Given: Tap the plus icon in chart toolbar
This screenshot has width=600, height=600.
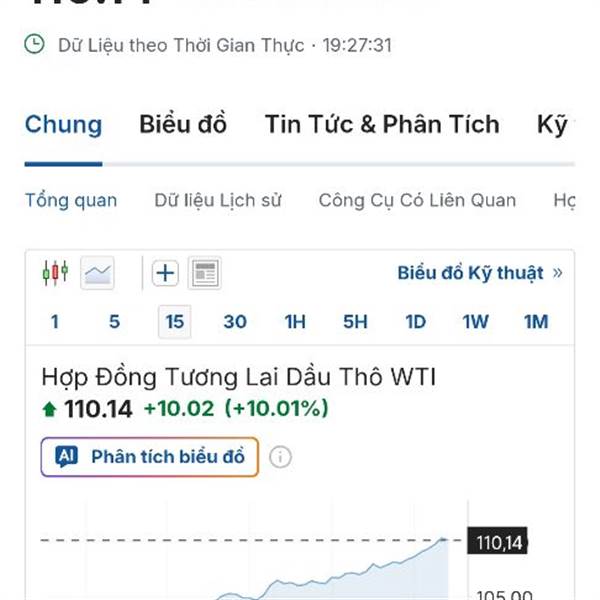Looking at the screenshot, I should tap(164, 272).
